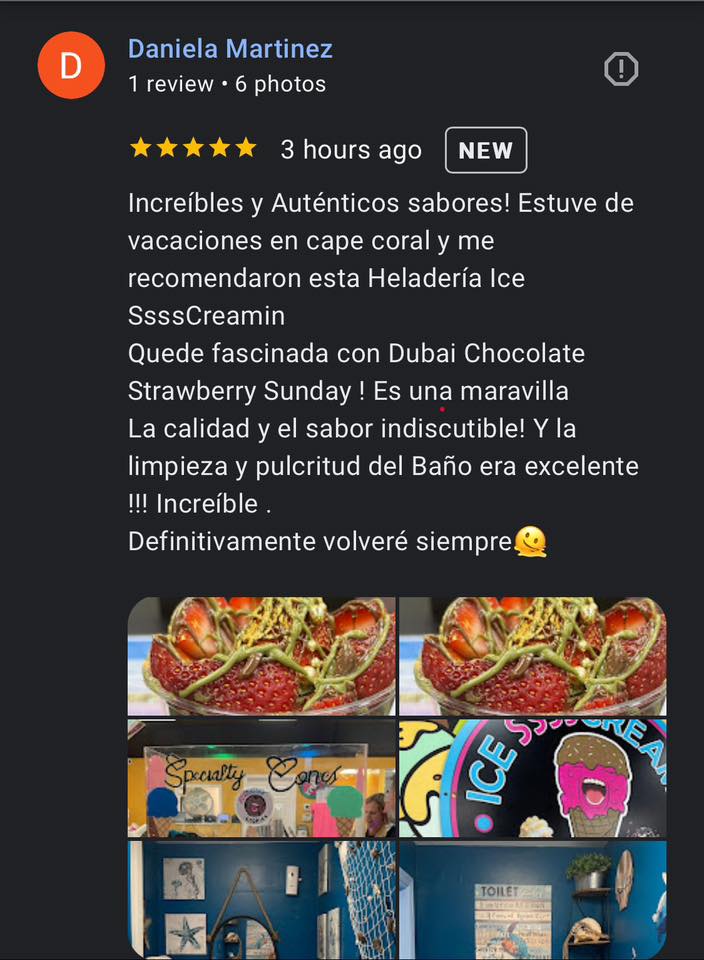The width and height of the screenshot is (704, 960).
Task: View the Specialty Cones photo
Action: pyautogui.click(x=262, y=778)
